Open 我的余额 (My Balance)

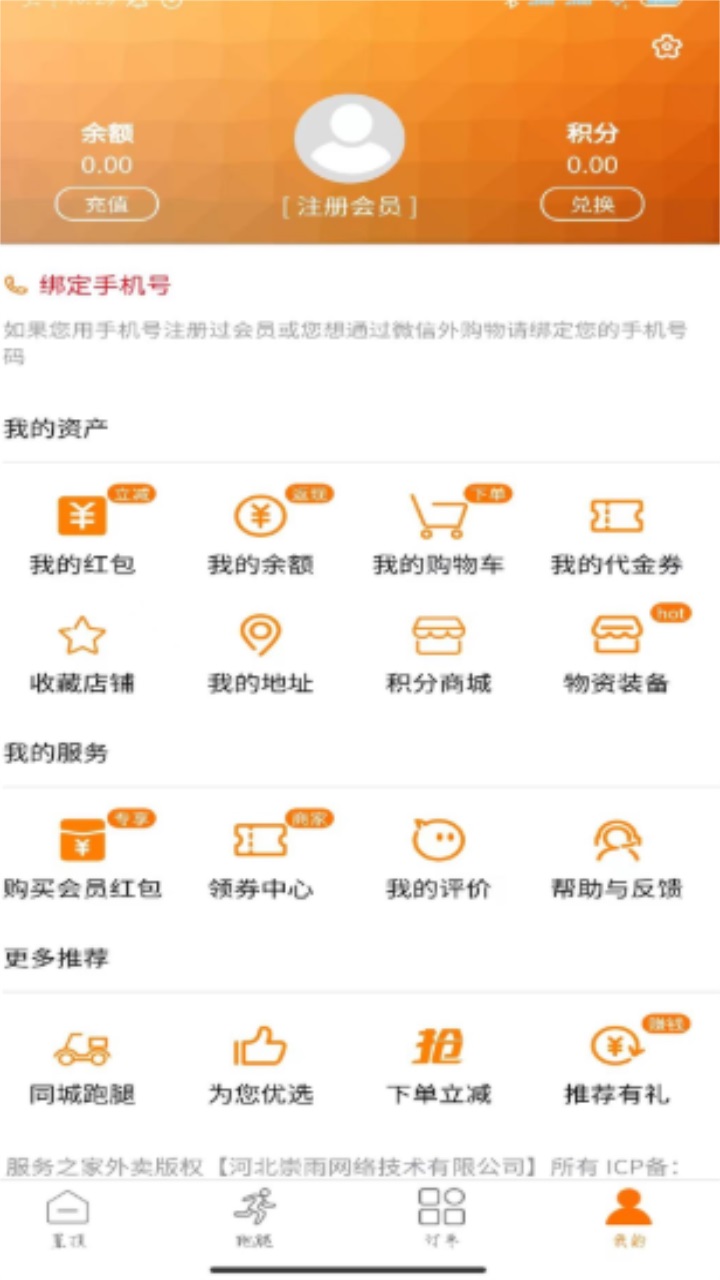262,530
